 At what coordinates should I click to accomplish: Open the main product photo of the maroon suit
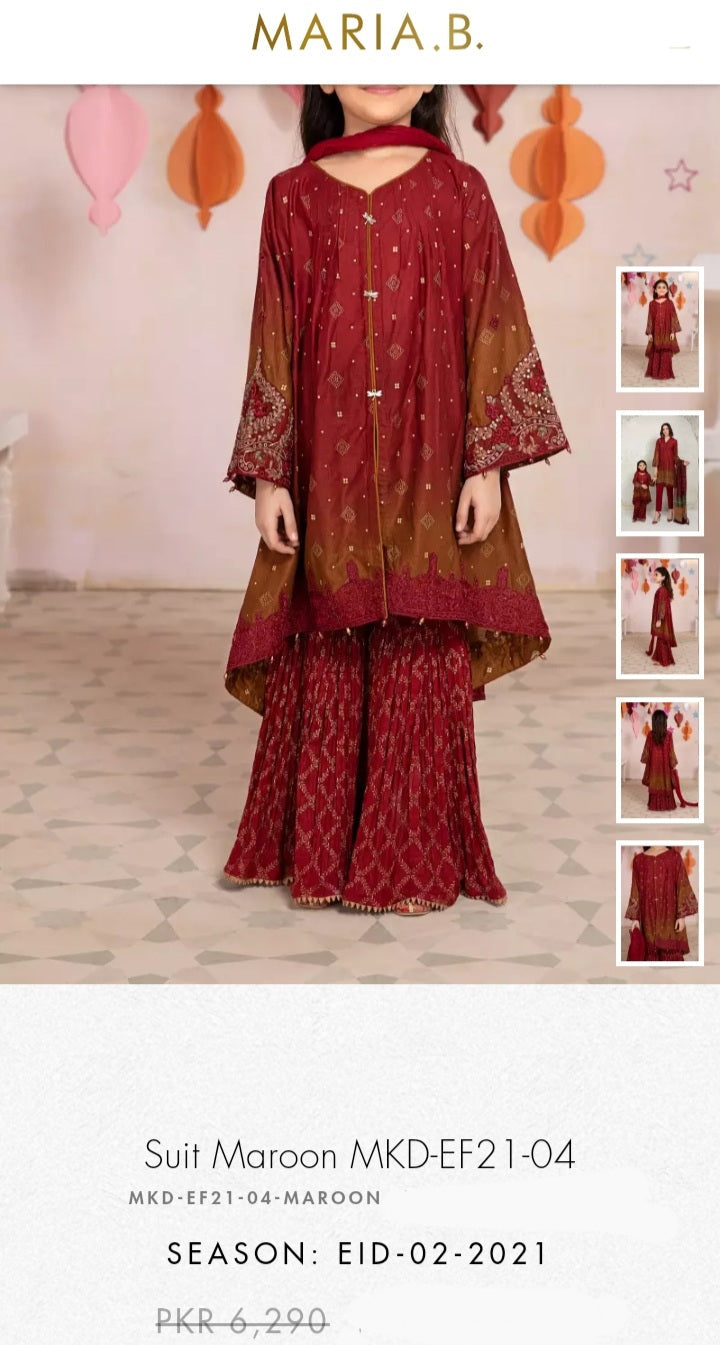point(360,534)
